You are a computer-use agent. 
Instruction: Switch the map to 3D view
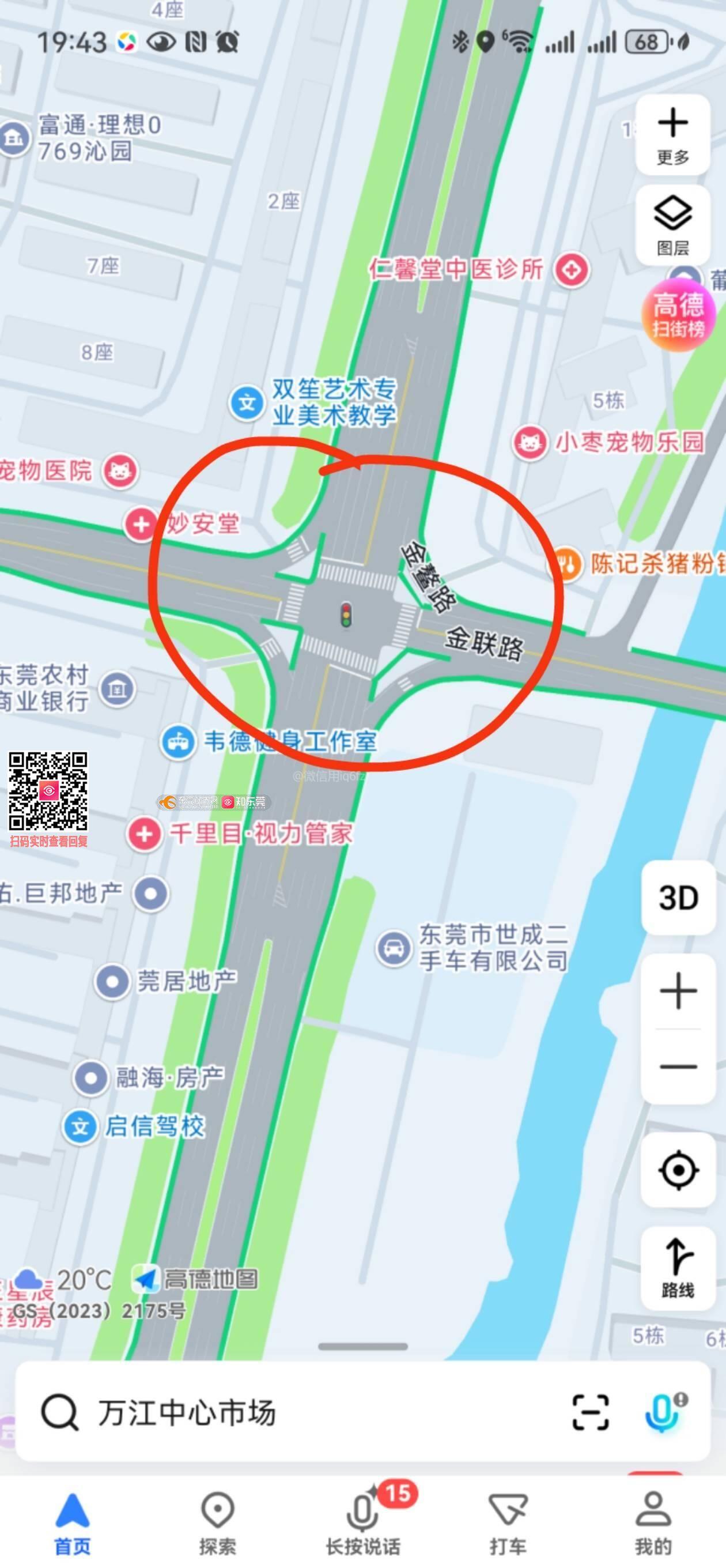[x=678, y=898]
